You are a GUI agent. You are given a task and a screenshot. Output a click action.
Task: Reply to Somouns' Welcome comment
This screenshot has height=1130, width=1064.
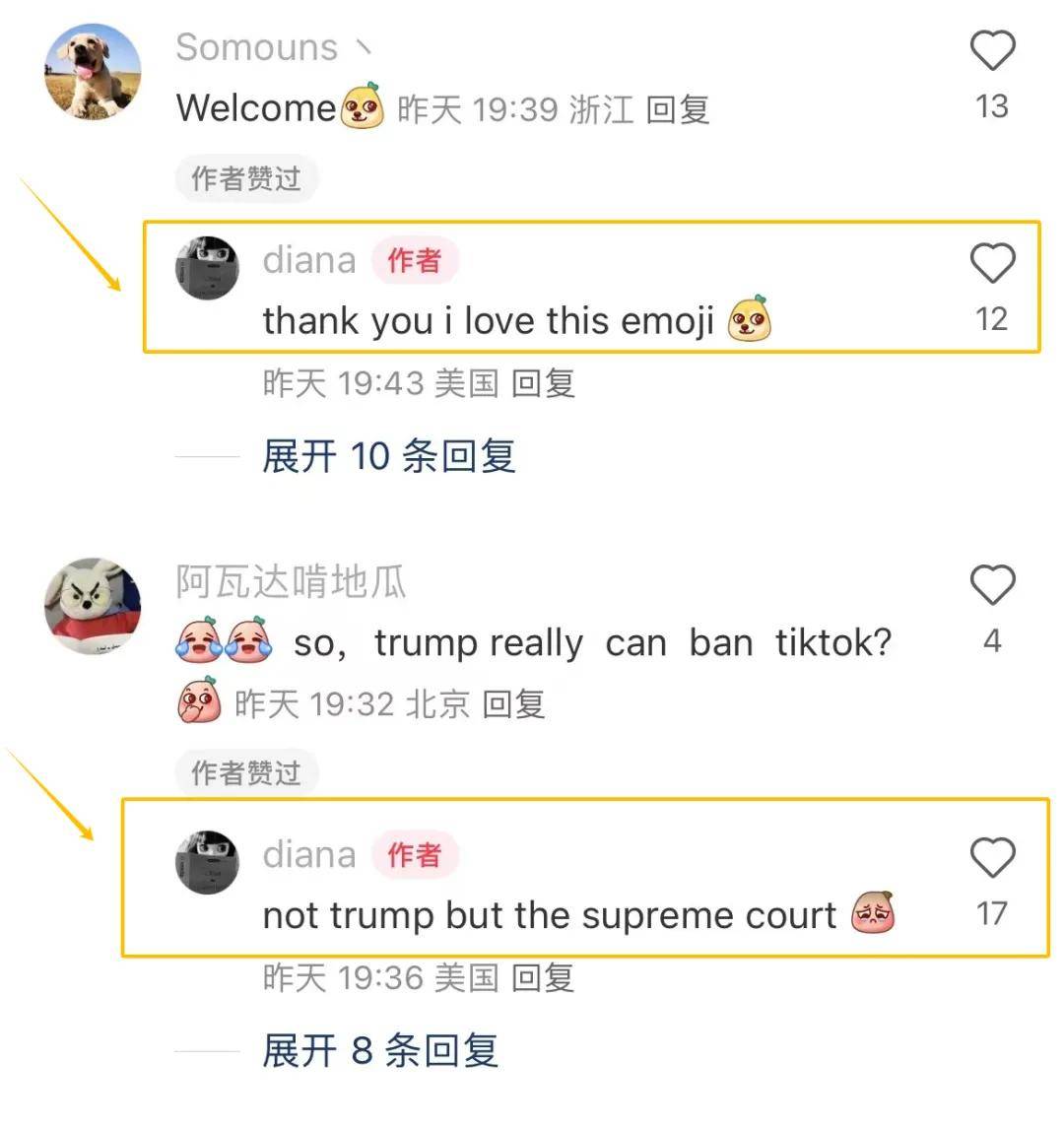click(678, 110)
